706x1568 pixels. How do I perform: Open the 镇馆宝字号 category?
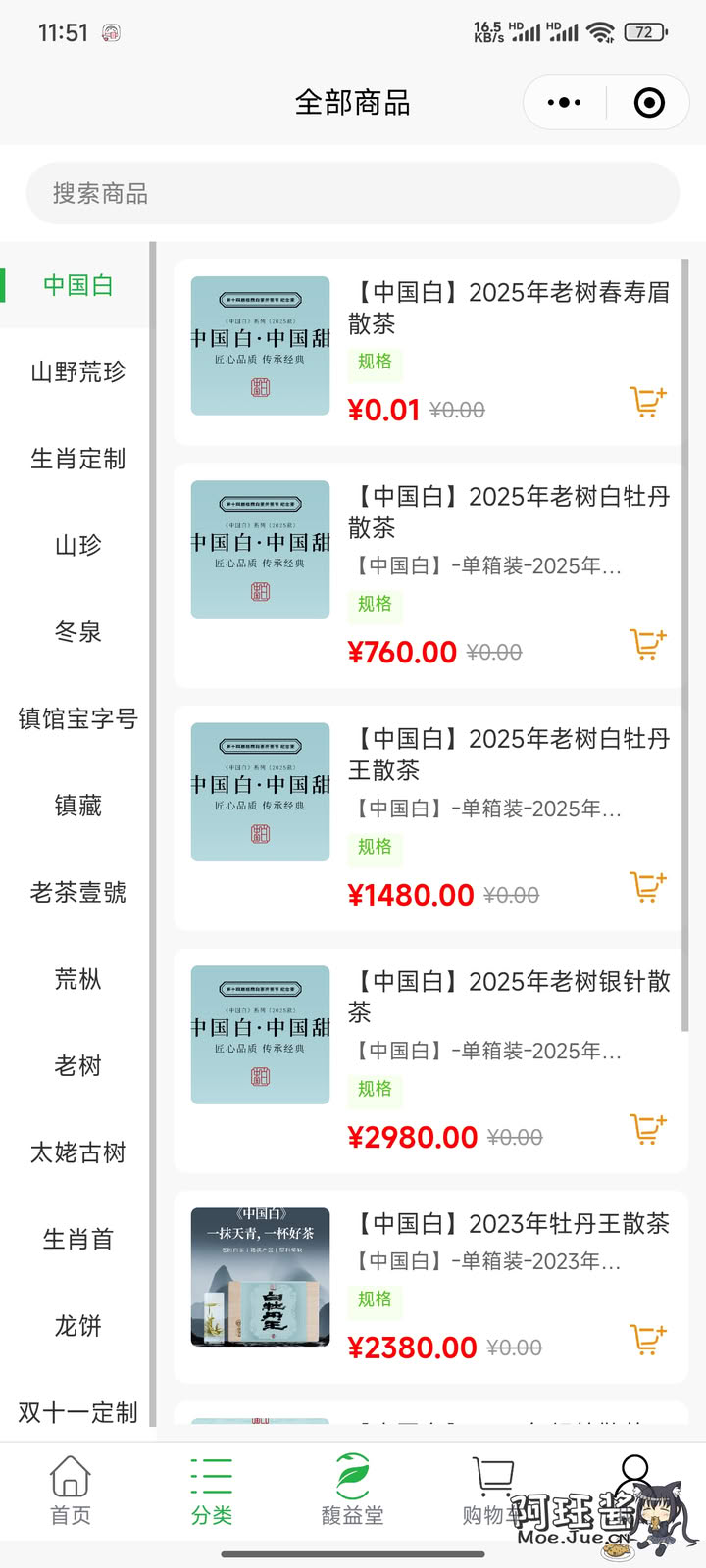(77, 719)
